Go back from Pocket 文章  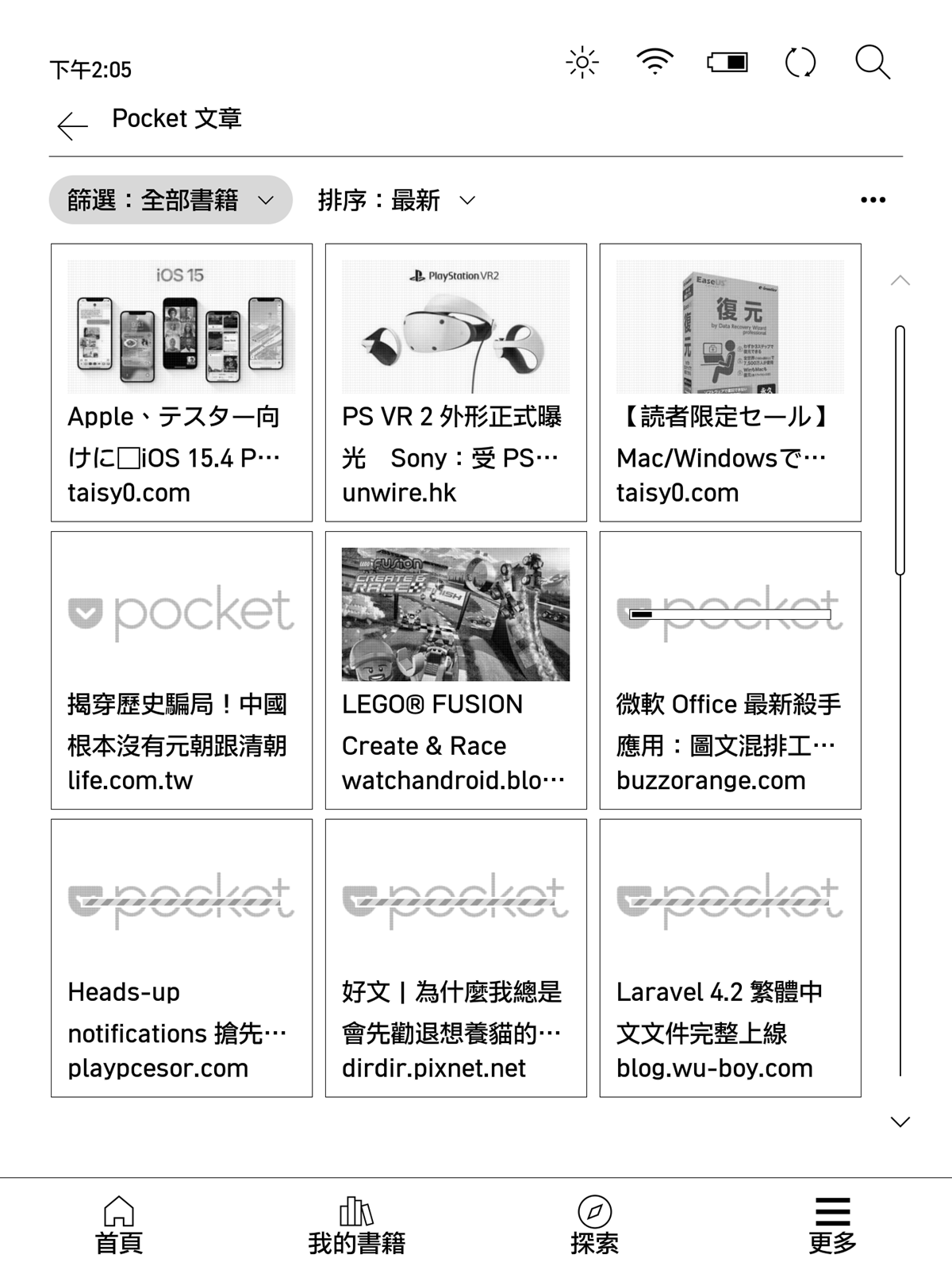point(72,125)
